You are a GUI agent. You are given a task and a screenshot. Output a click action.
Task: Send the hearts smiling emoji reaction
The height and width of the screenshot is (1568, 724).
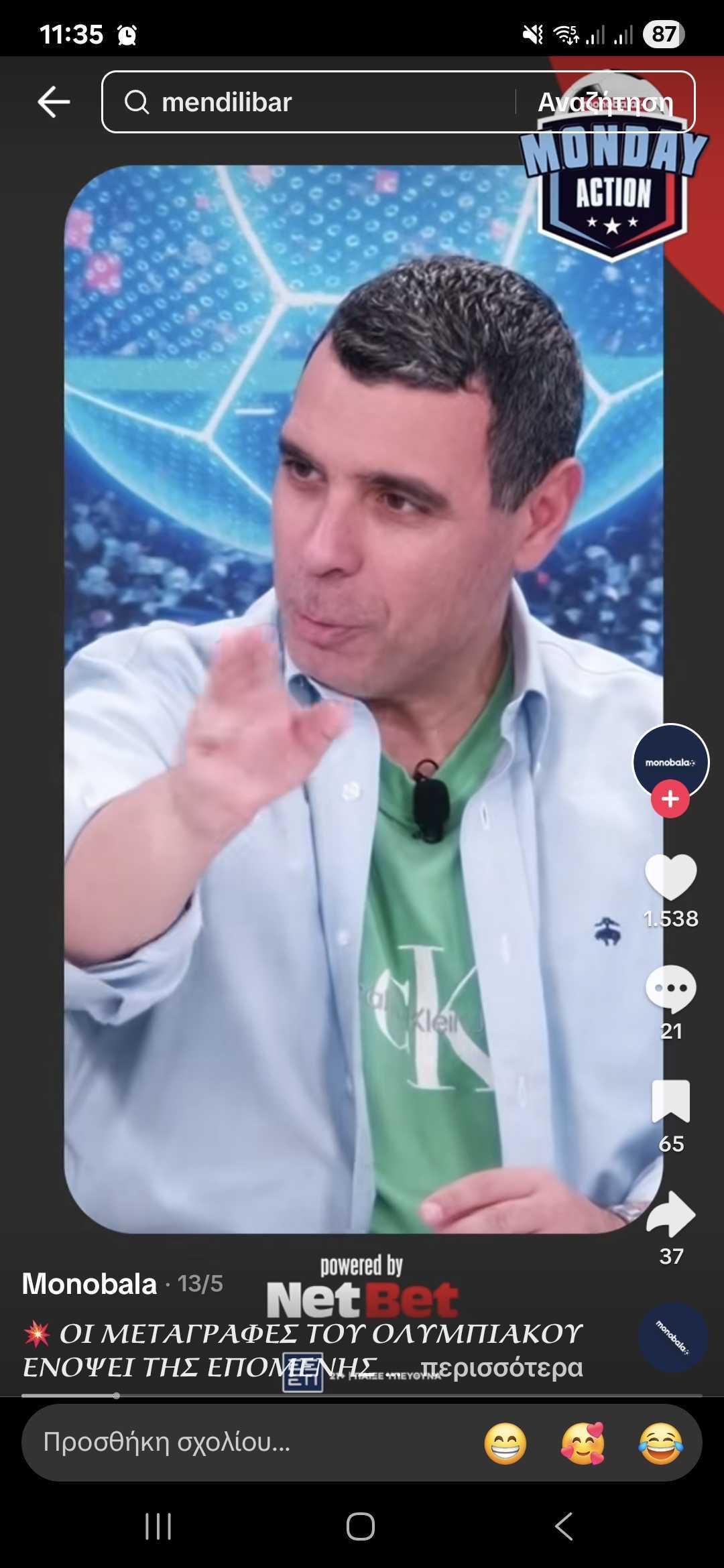pyautogui.click(x=583, y=1443)
